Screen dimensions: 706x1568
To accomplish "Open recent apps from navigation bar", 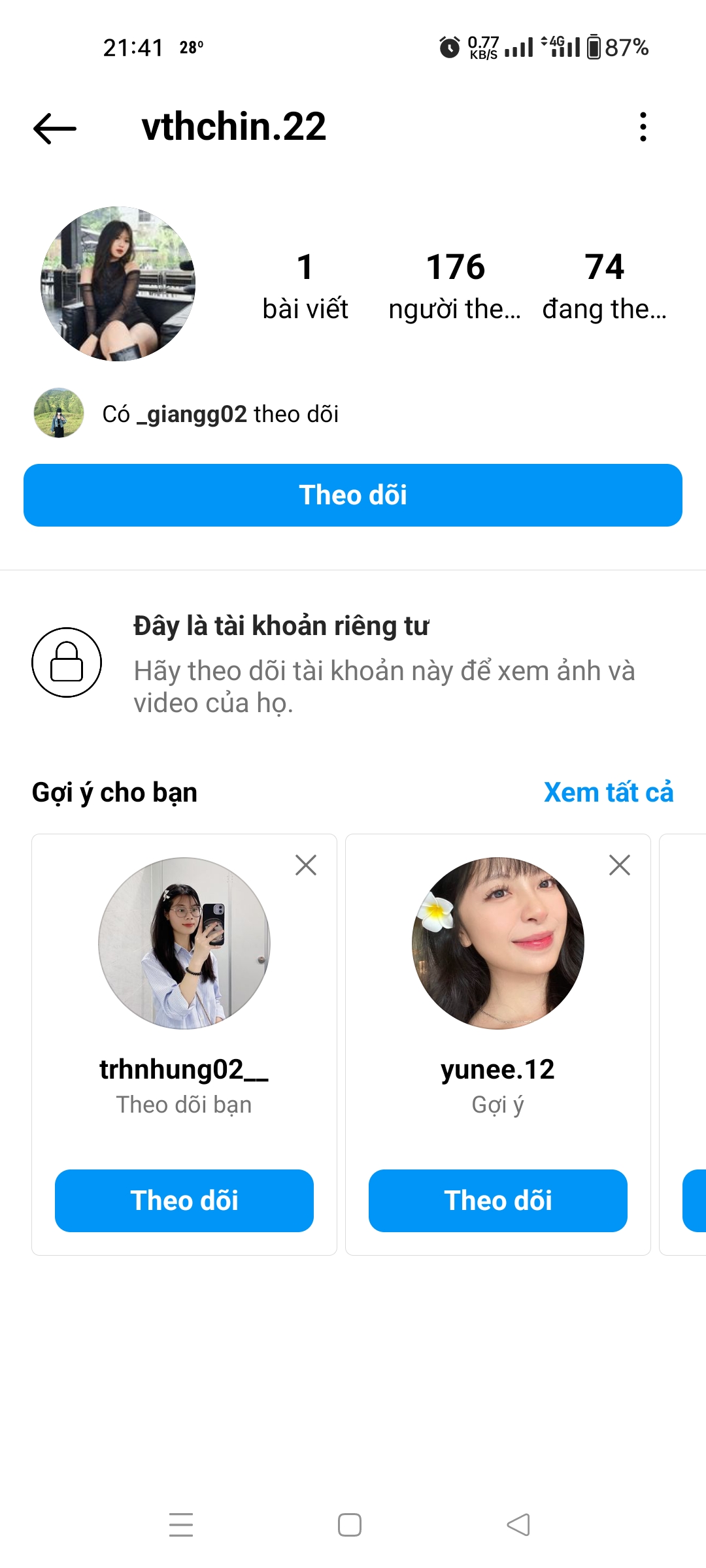I will tap(181, 1525).
